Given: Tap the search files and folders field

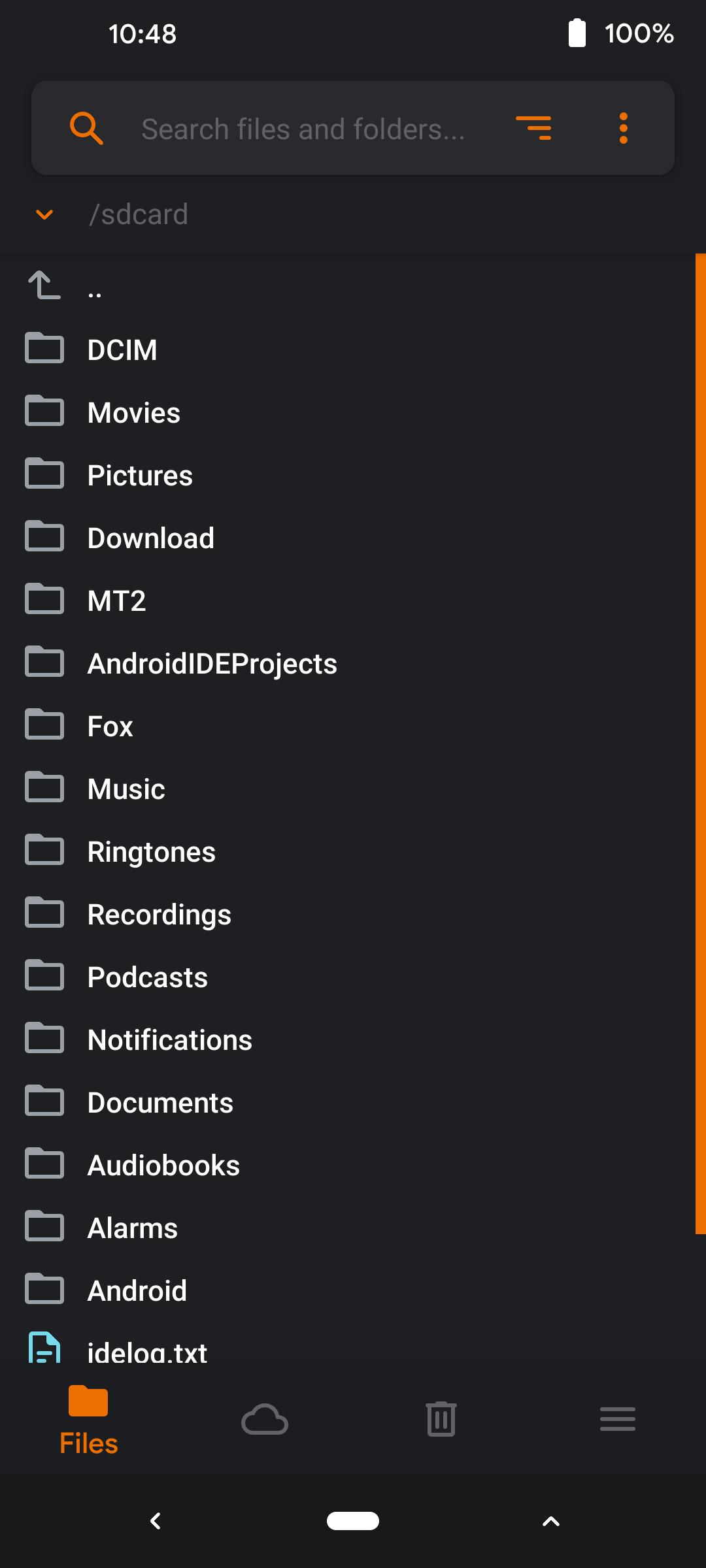Looking at the screenshot, I should [x=303, y=129].
